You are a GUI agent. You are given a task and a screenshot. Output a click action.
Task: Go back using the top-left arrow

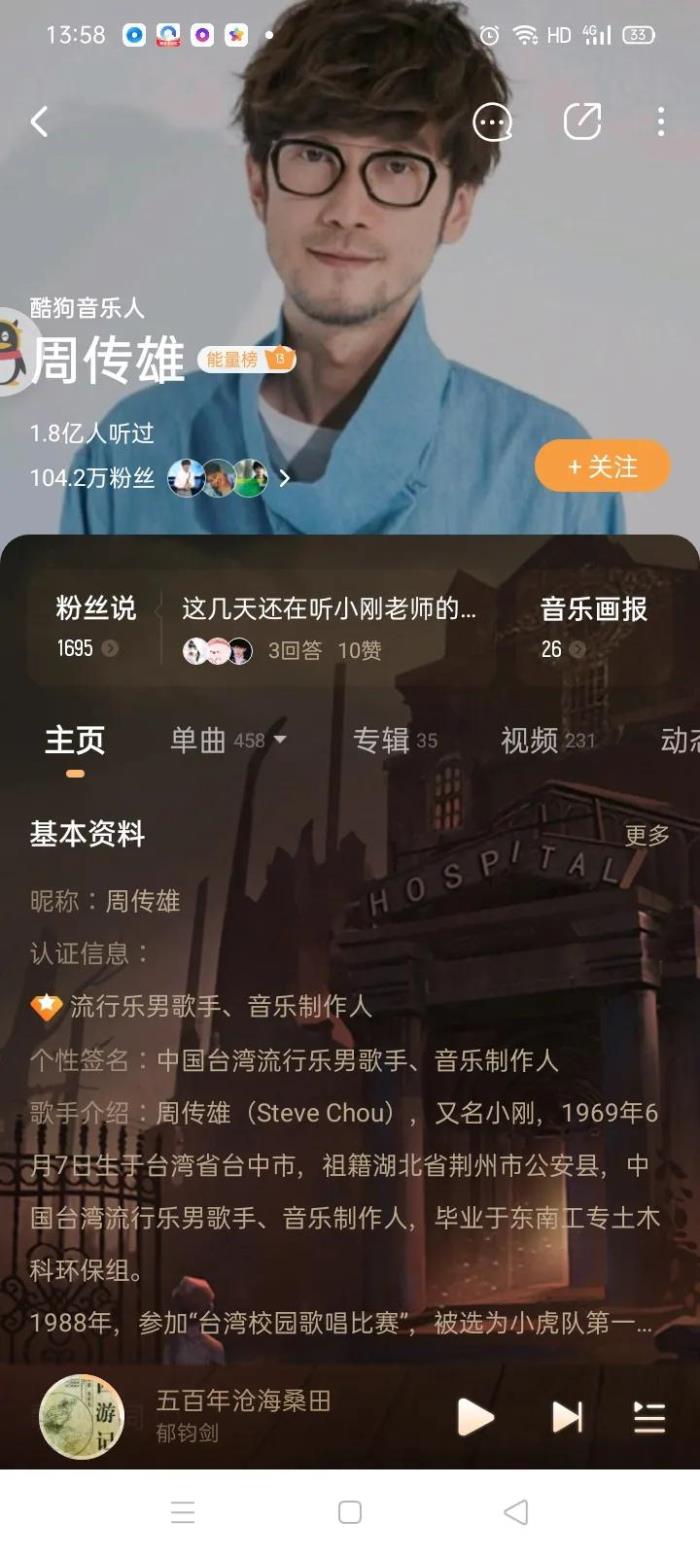point(39,122)
